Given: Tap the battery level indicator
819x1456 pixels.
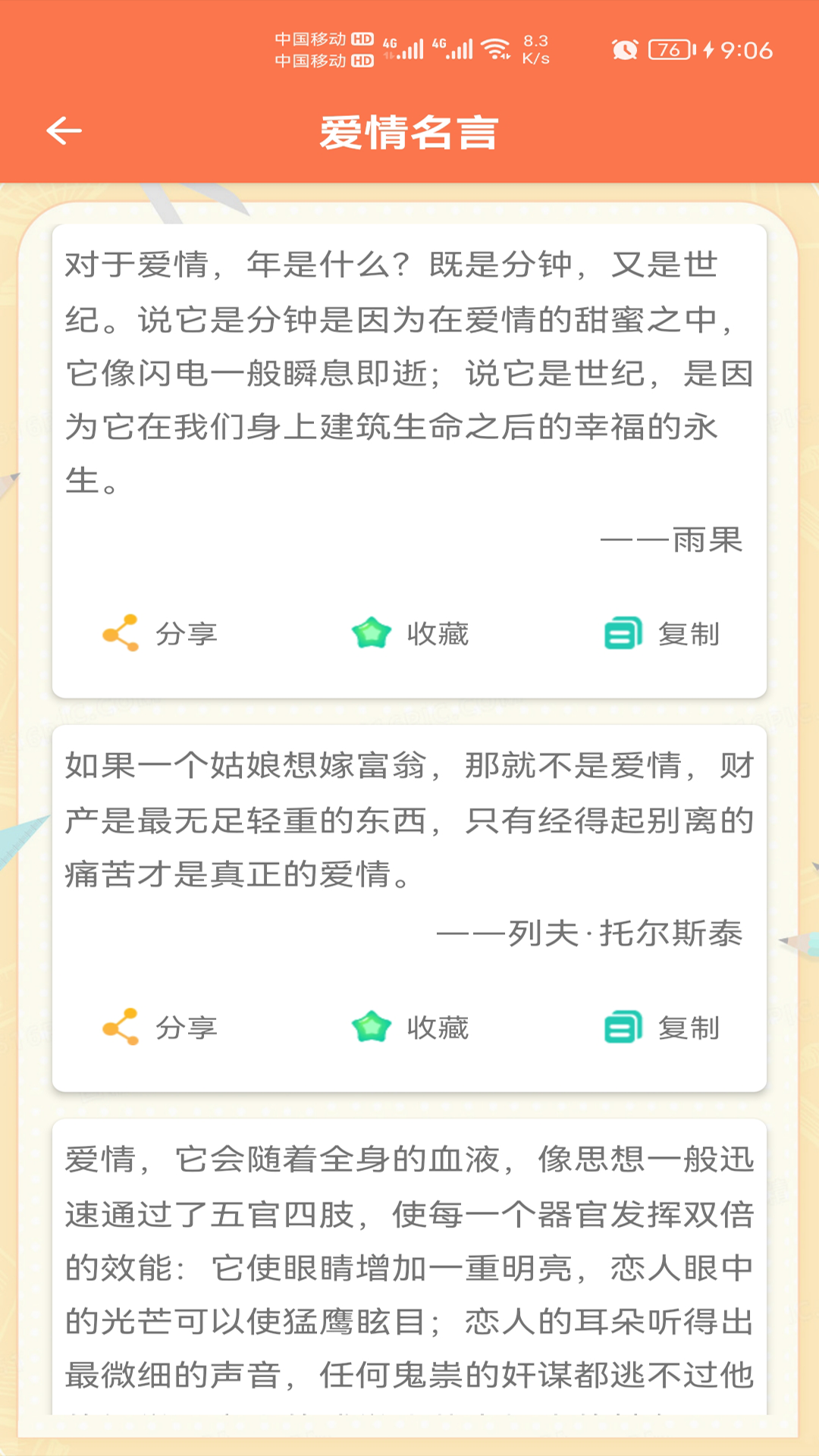Looking at the screenshot, I should pos(671,49).
